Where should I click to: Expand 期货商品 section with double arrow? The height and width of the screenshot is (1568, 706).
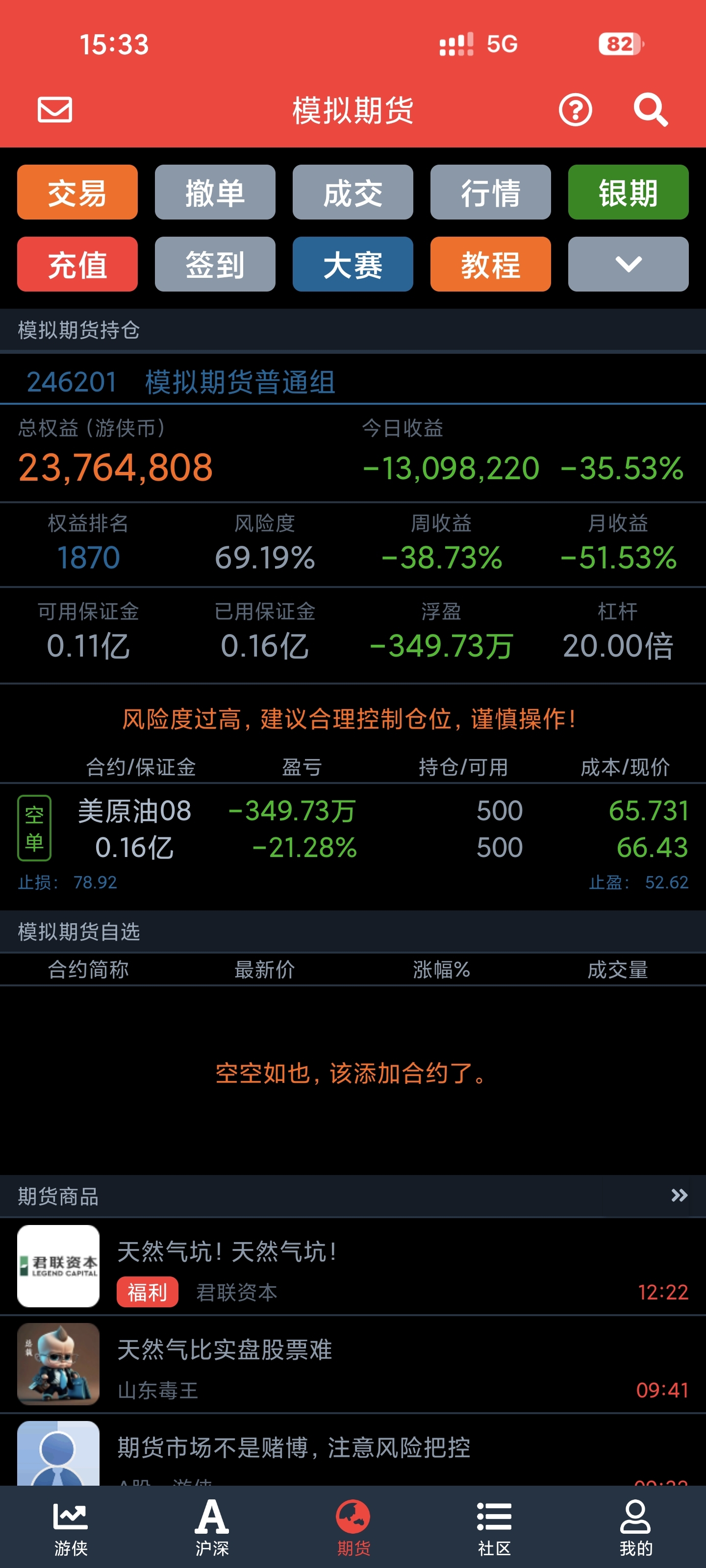pyautogui.click(x=679, y=1196)
